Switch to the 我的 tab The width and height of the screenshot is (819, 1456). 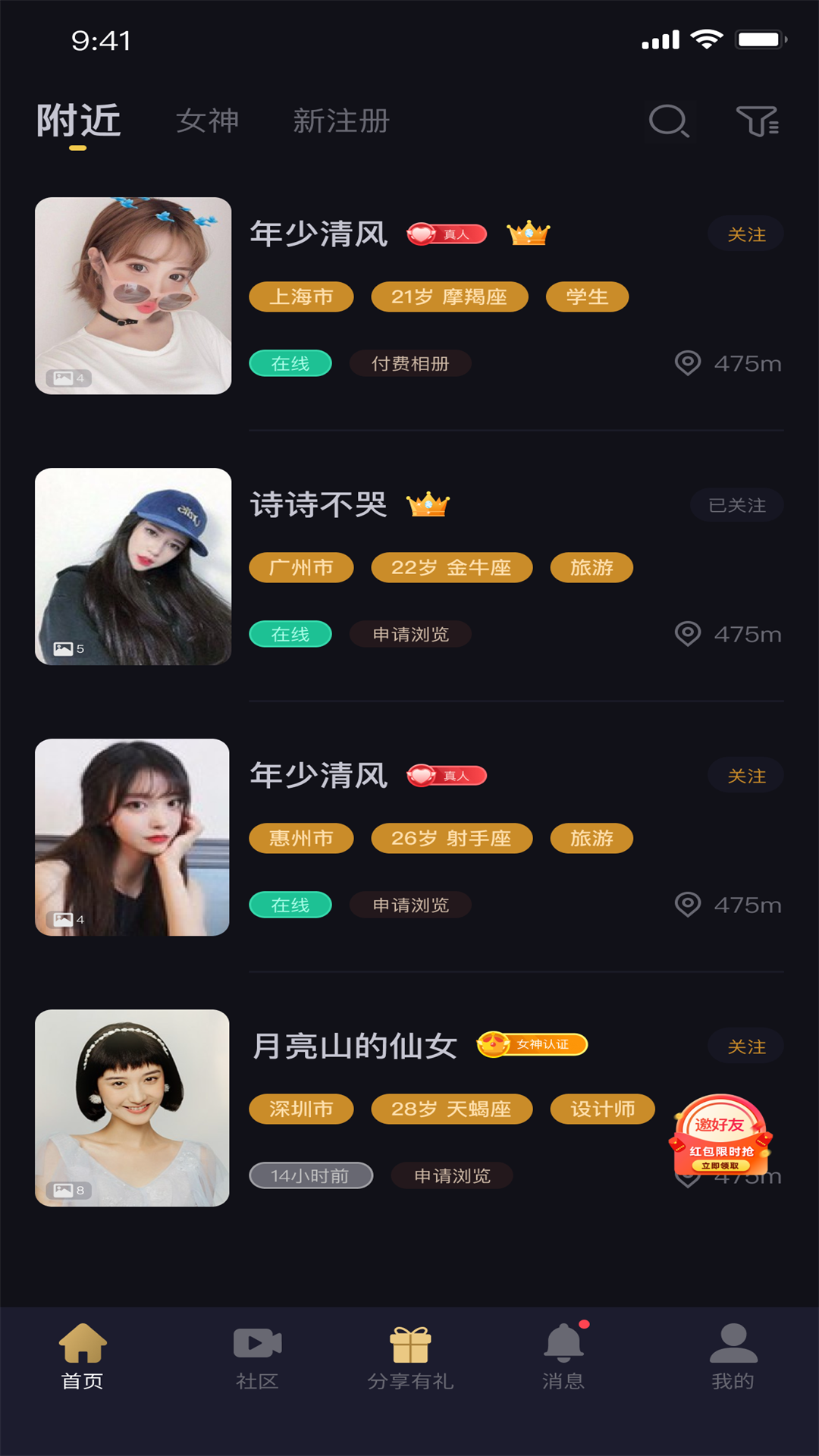click(x=733, y=1357)
